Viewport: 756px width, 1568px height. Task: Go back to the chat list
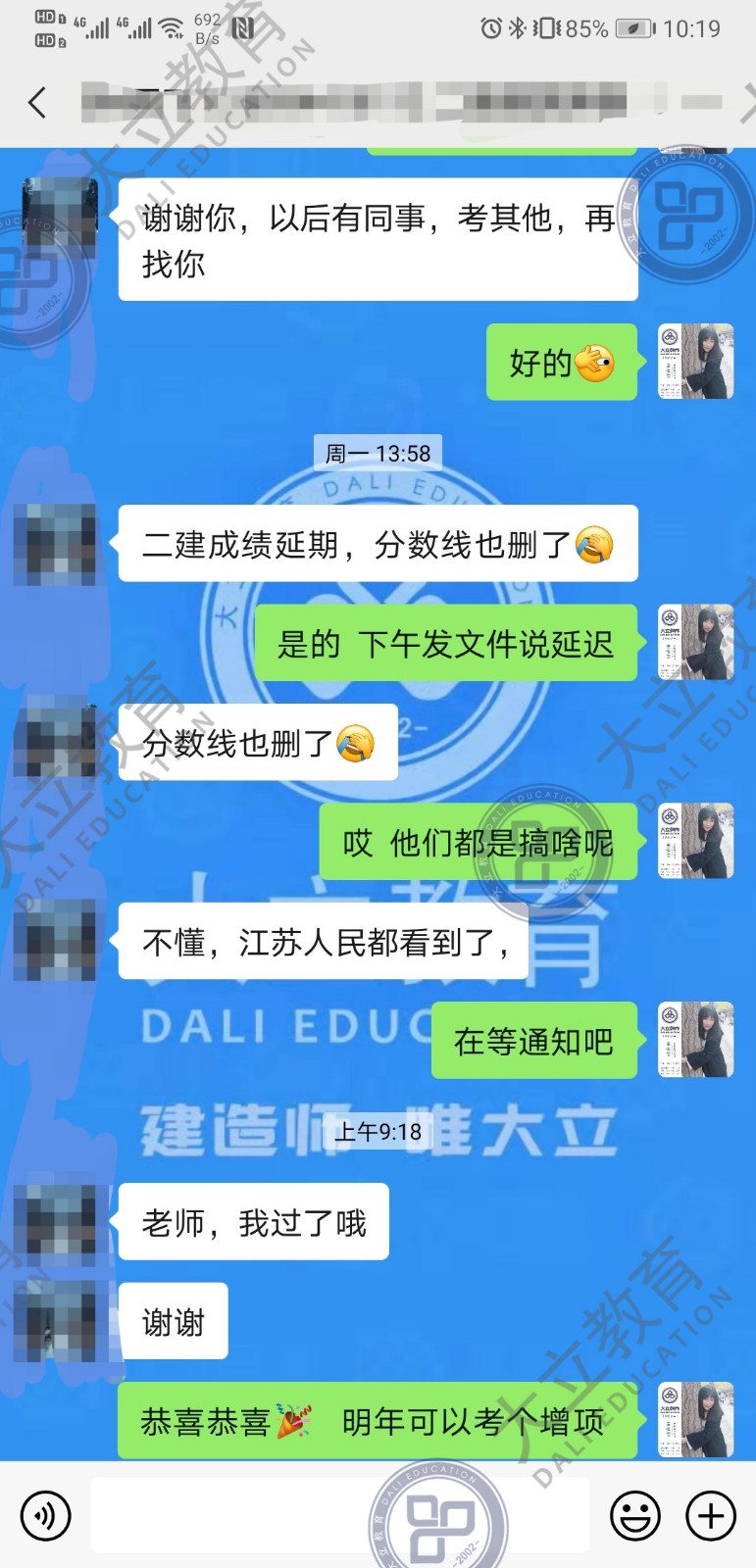click(37, 102)
